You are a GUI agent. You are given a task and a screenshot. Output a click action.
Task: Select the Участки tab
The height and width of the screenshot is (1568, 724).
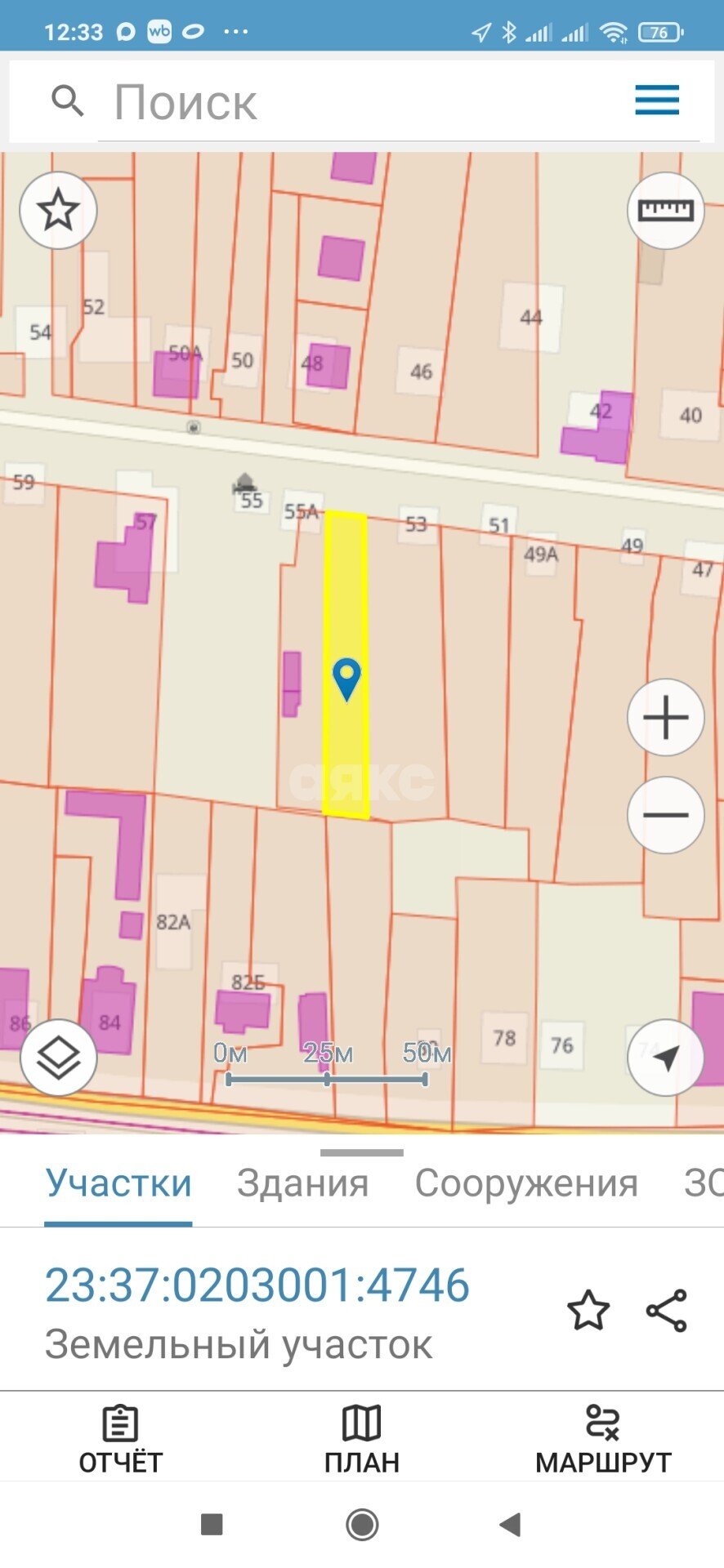[118, 1183]
